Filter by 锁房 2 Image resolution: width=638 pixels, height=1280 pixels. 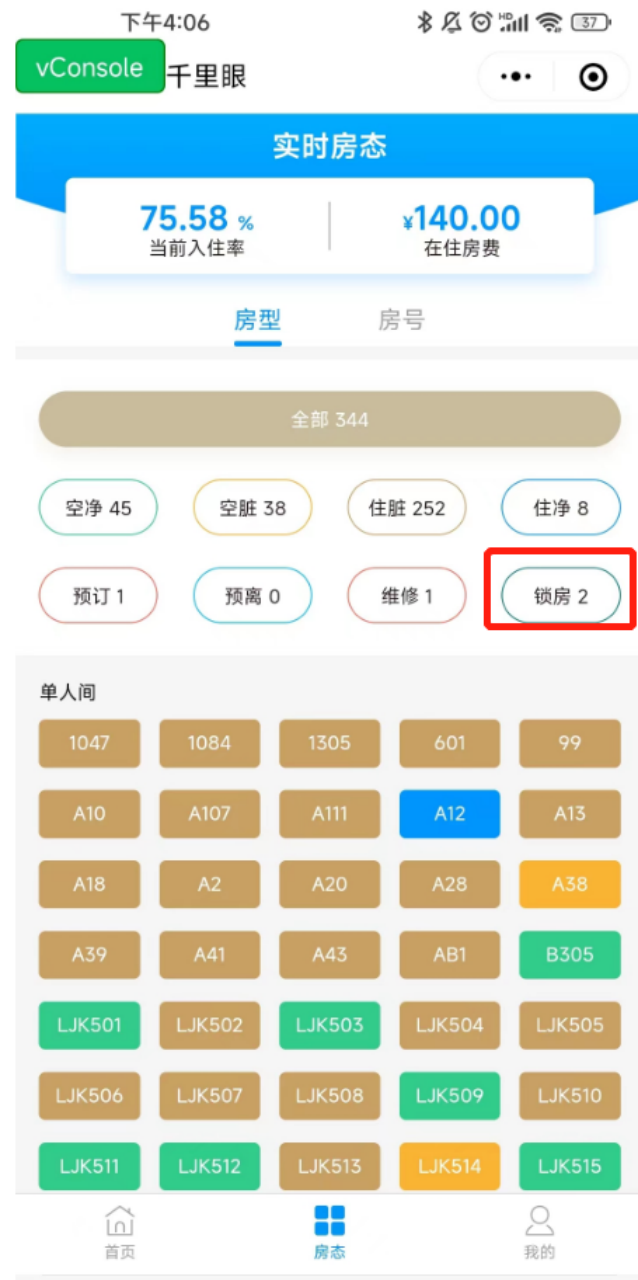(x=561, y=596)
